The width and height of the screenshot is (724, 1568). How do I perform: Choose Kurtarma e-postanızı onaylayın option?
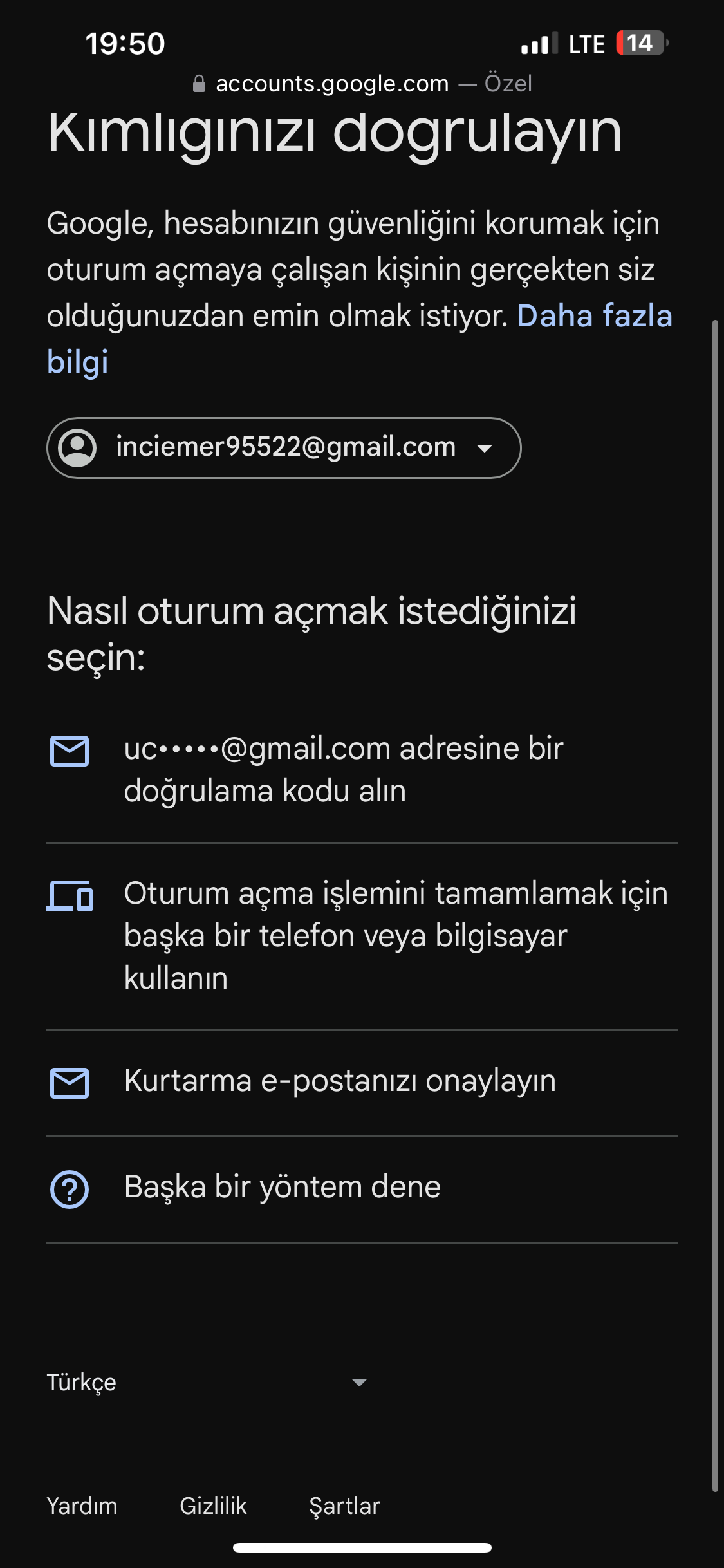tap(362, 1081)
